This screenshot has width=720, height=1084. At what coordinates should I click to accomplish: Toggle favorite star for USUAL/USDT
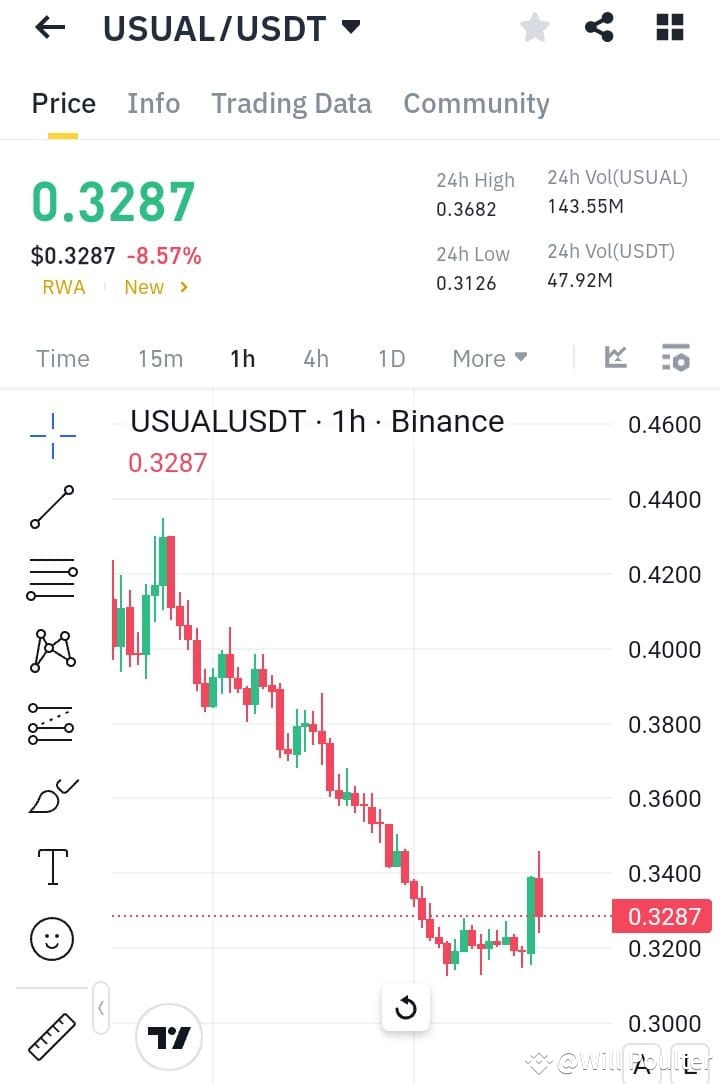[534, 27]
